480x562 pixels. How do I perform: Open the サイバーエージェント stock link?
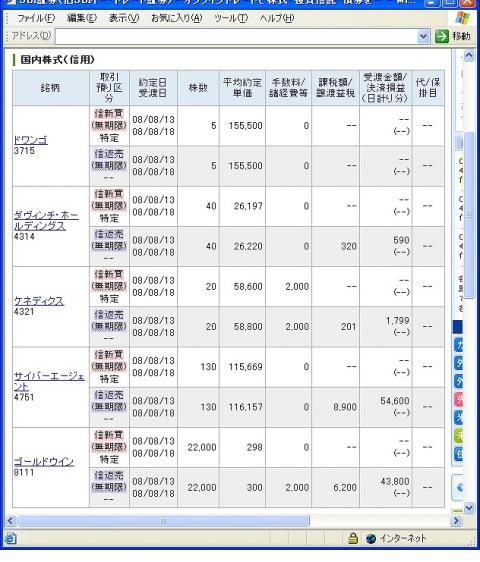tap(49, 381)
